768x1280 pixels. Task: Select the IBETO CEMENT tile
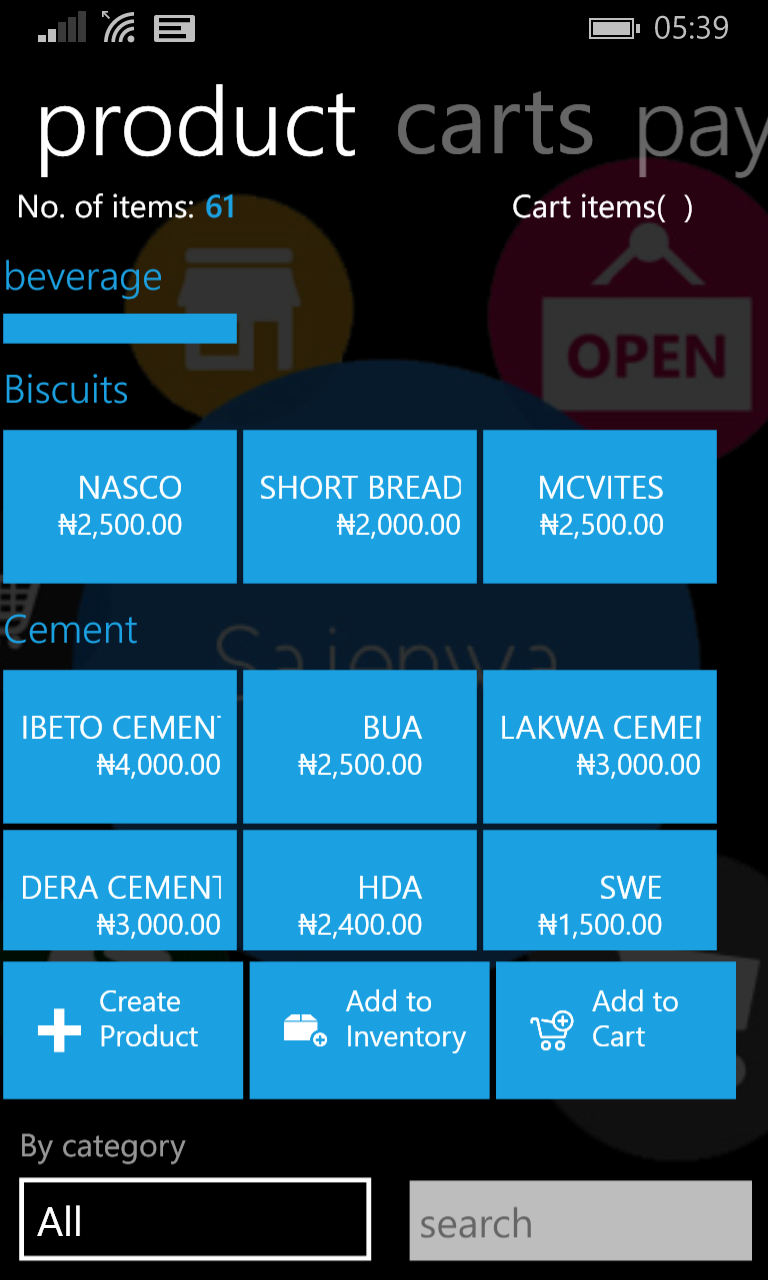pos(120,746)
